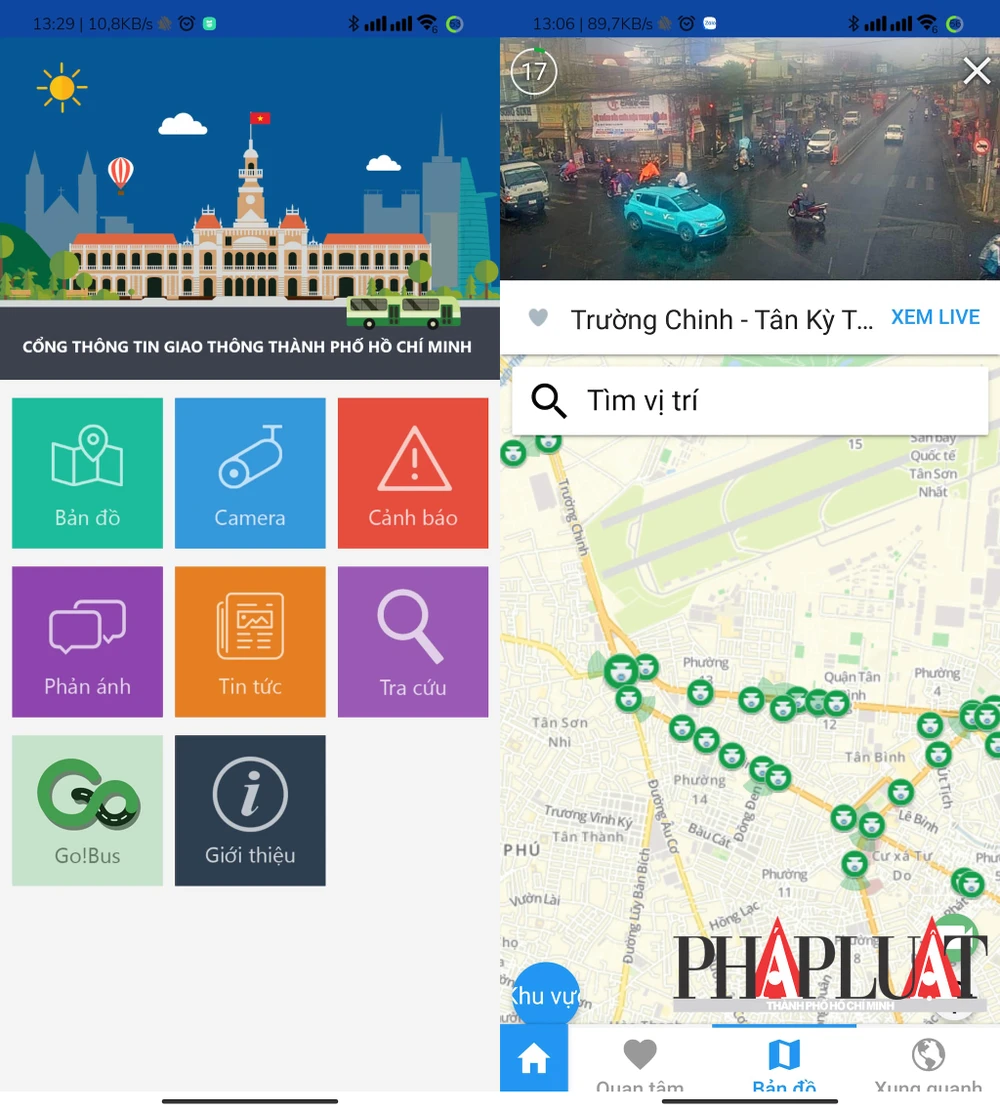Launch the Go!Bus tile

pyautogui.click(x=87, y=810)
